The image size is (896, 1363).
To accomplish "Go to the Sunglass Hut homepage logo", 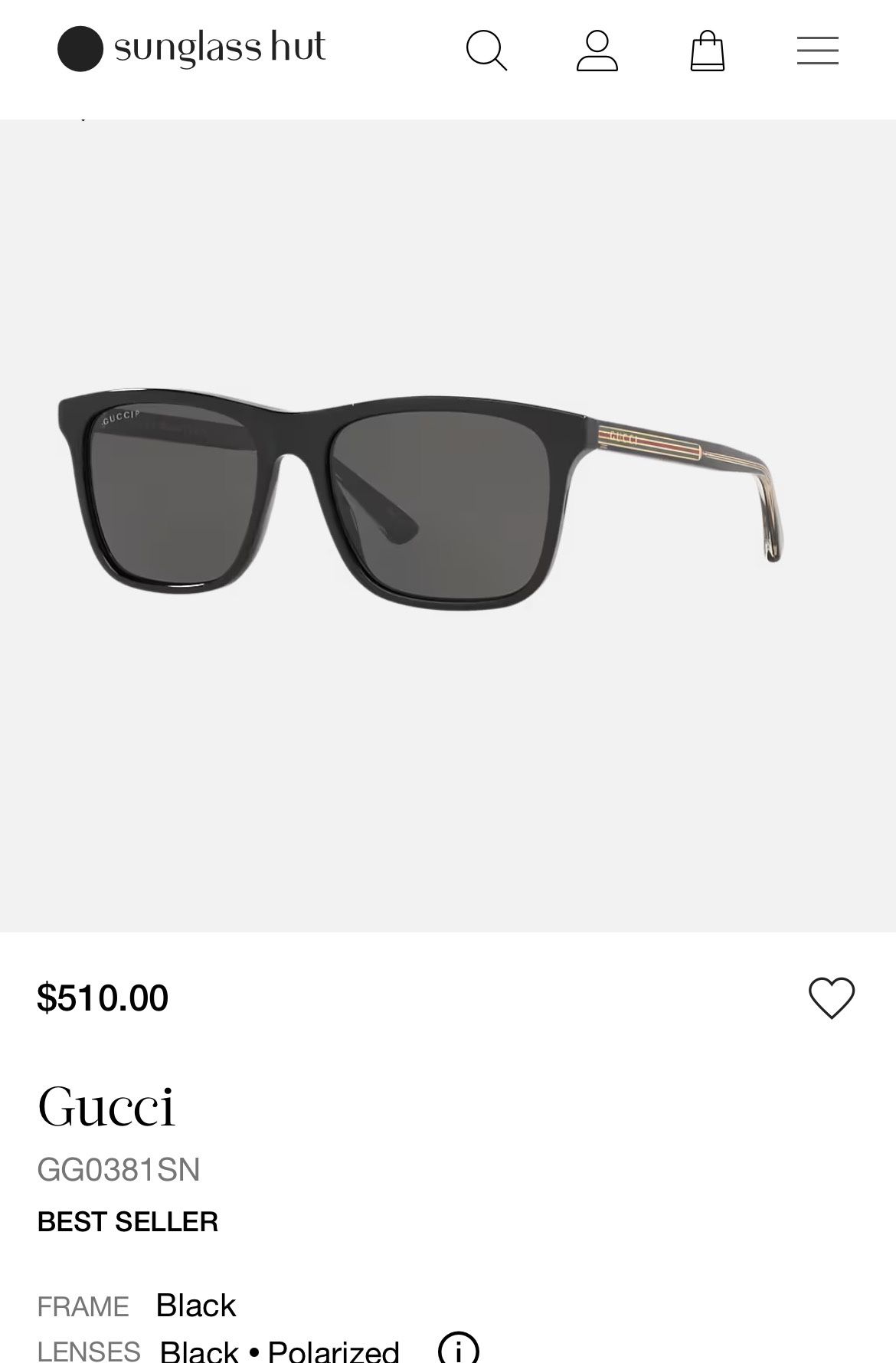I will pos(191,49).
